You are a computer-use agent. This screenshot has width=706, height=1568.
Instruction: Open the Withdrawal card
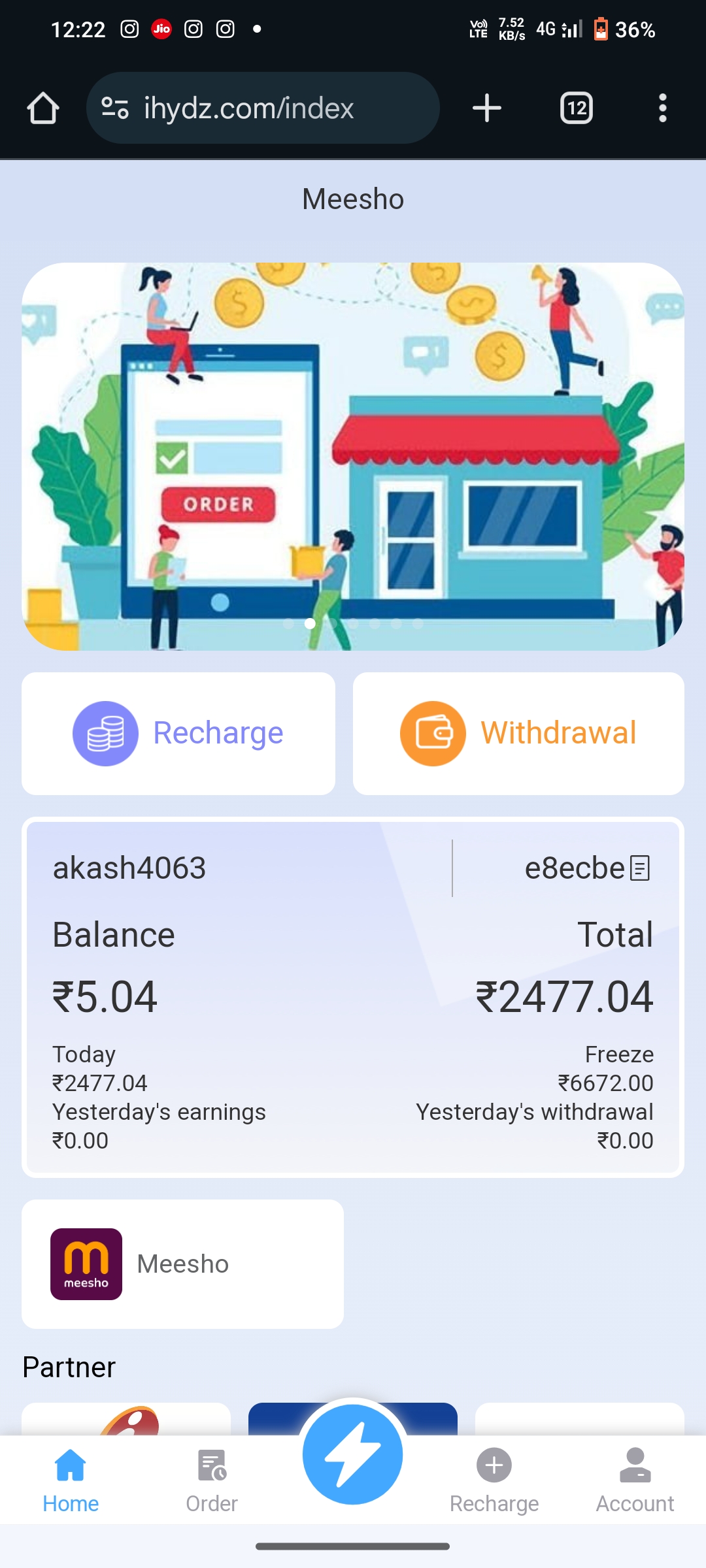(x=518, y=733)
